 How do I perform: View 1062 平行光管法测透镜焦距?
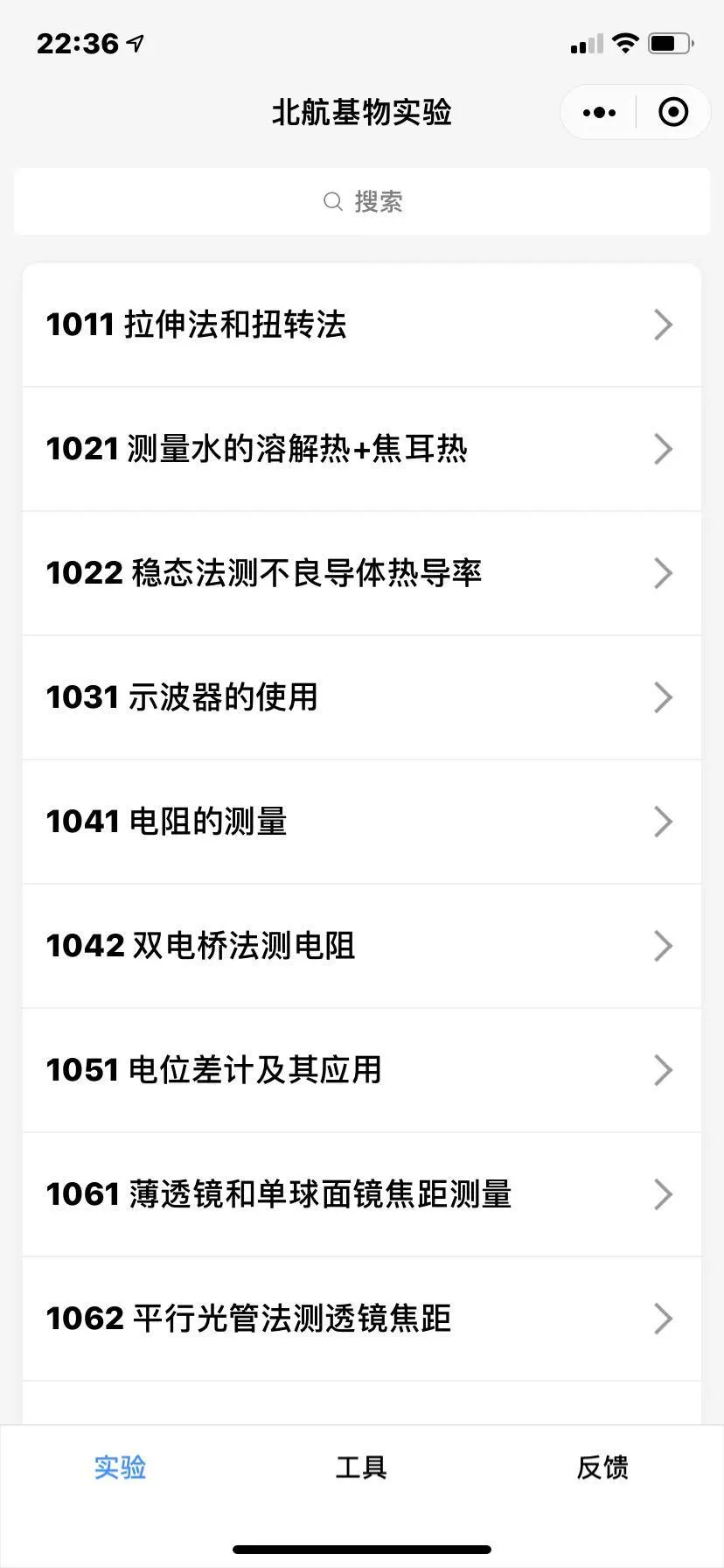point(362,1319)
